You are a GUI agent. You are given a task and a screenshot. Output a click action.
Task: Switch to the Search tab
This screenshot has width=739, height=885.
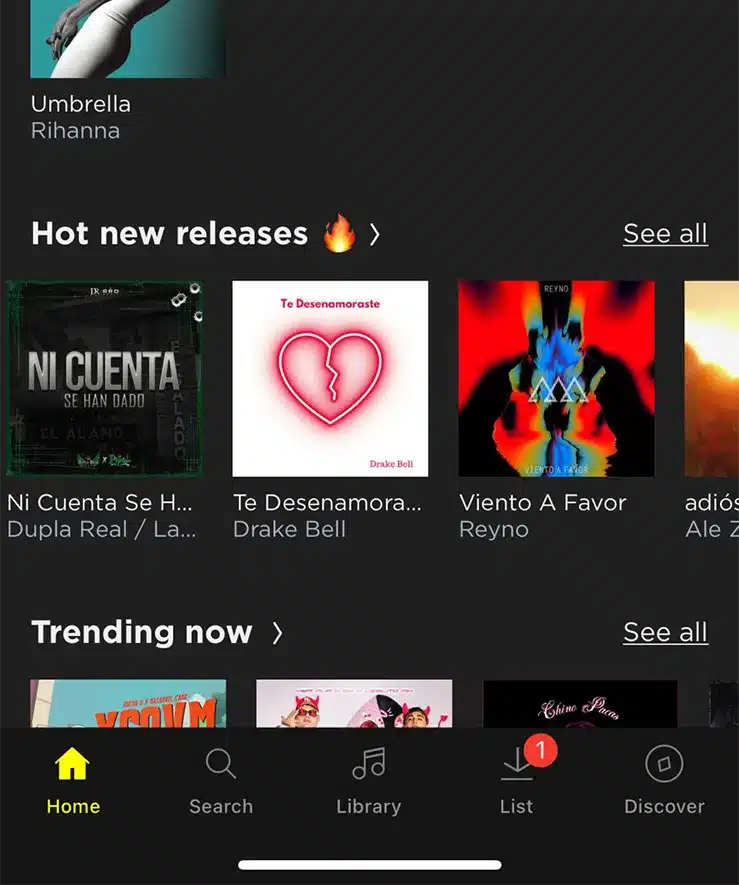[x=221, y=782]
